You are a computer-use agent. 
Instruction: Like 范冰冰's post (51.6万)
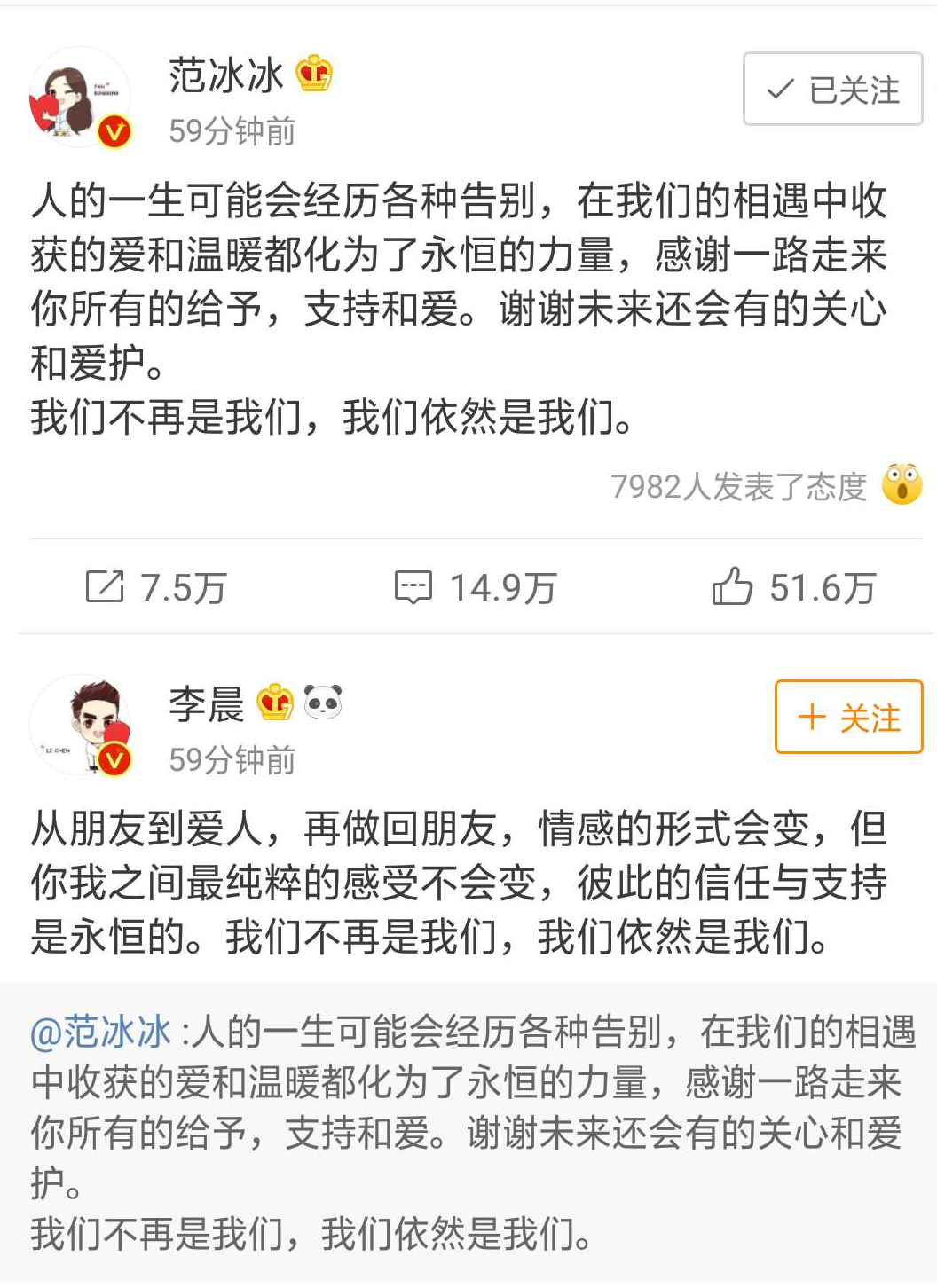point(793,587)
